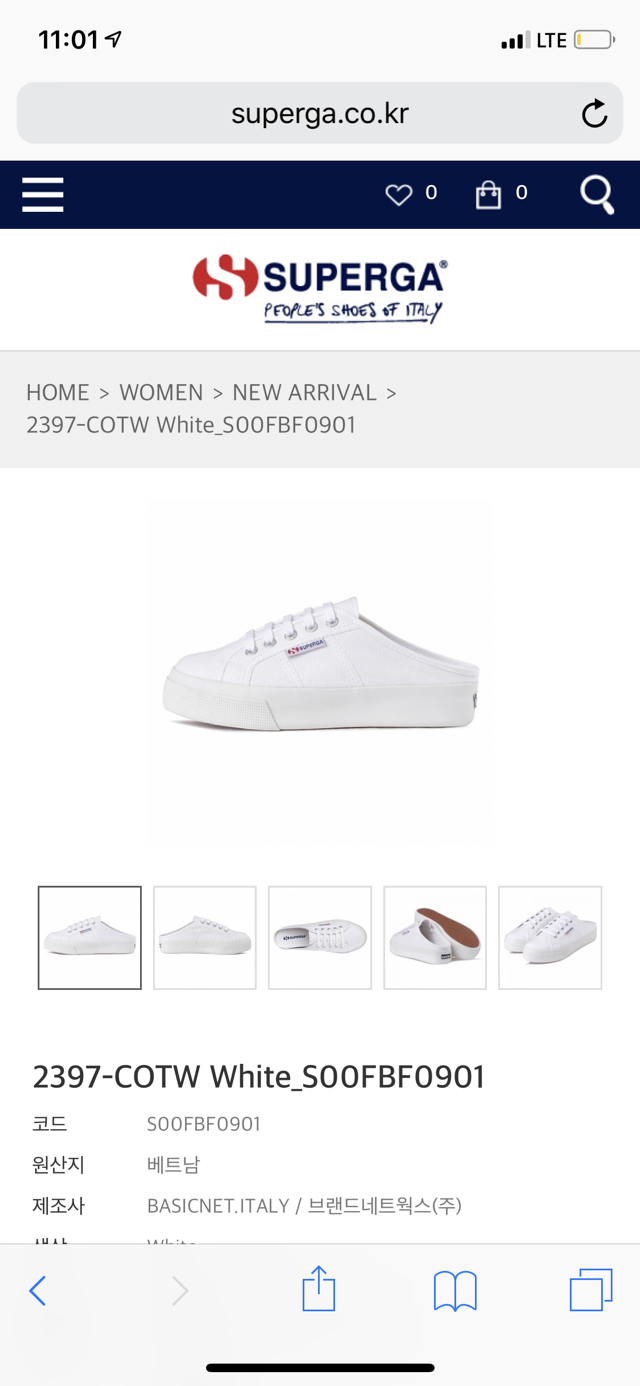Share this page via Safari
Image resolution: width=640 pixels, height=1386 pixels.
pyautogui.click(x=319, y=1288)
